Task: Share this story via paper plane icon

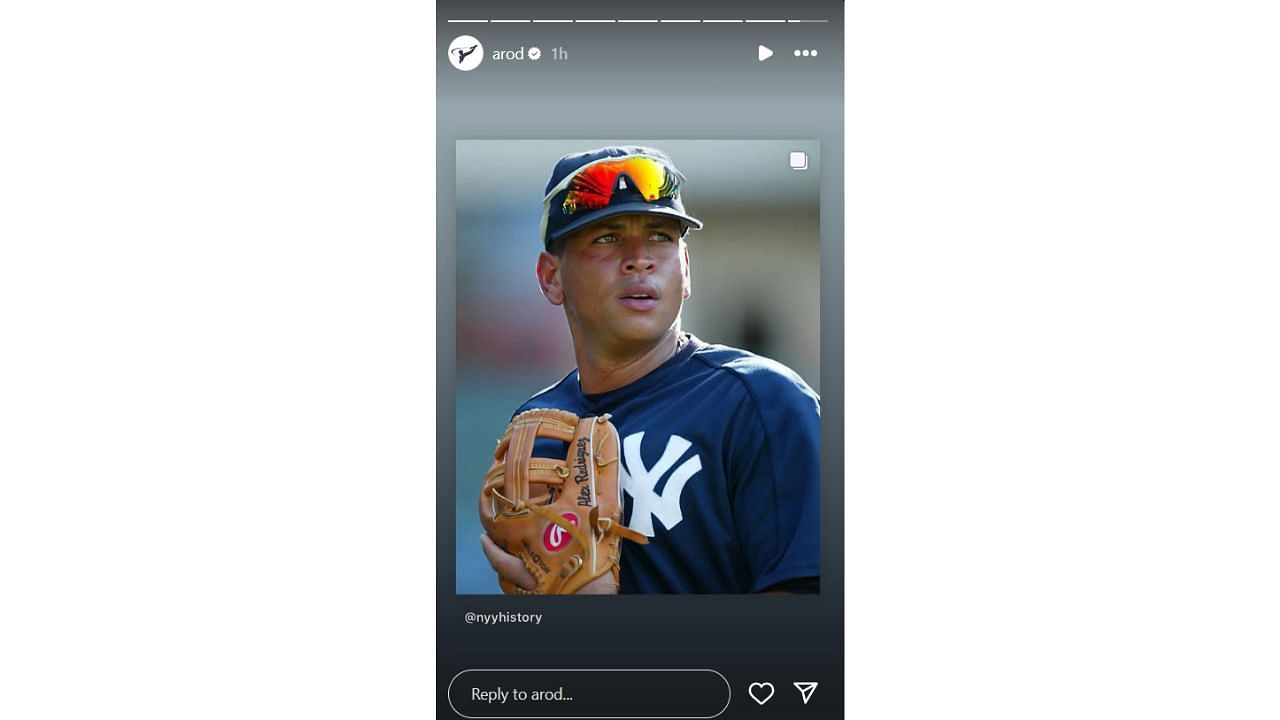Action: pos(805,692)
